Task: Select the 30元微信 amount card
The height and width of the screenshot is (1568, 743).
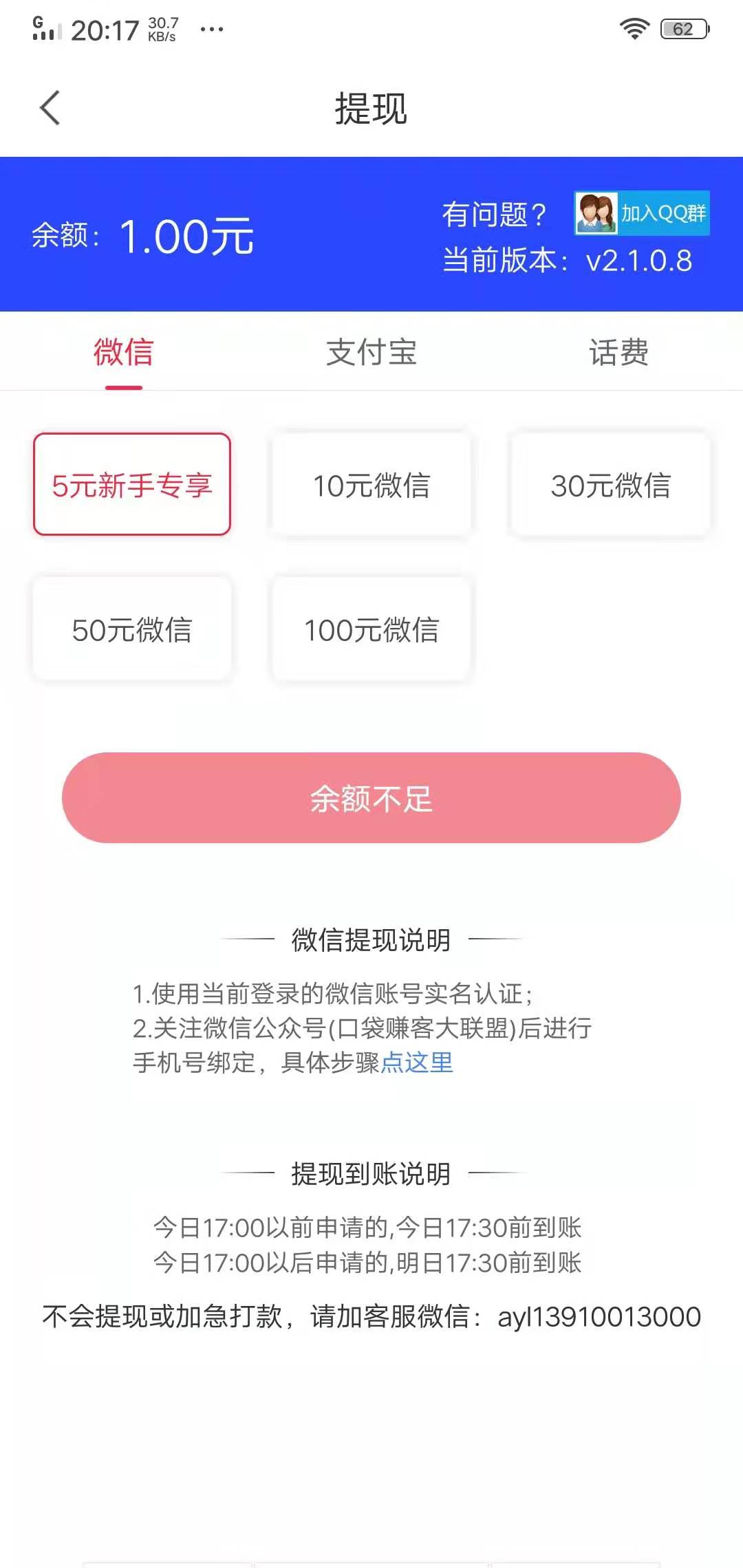Action: (x=611, y=485)
